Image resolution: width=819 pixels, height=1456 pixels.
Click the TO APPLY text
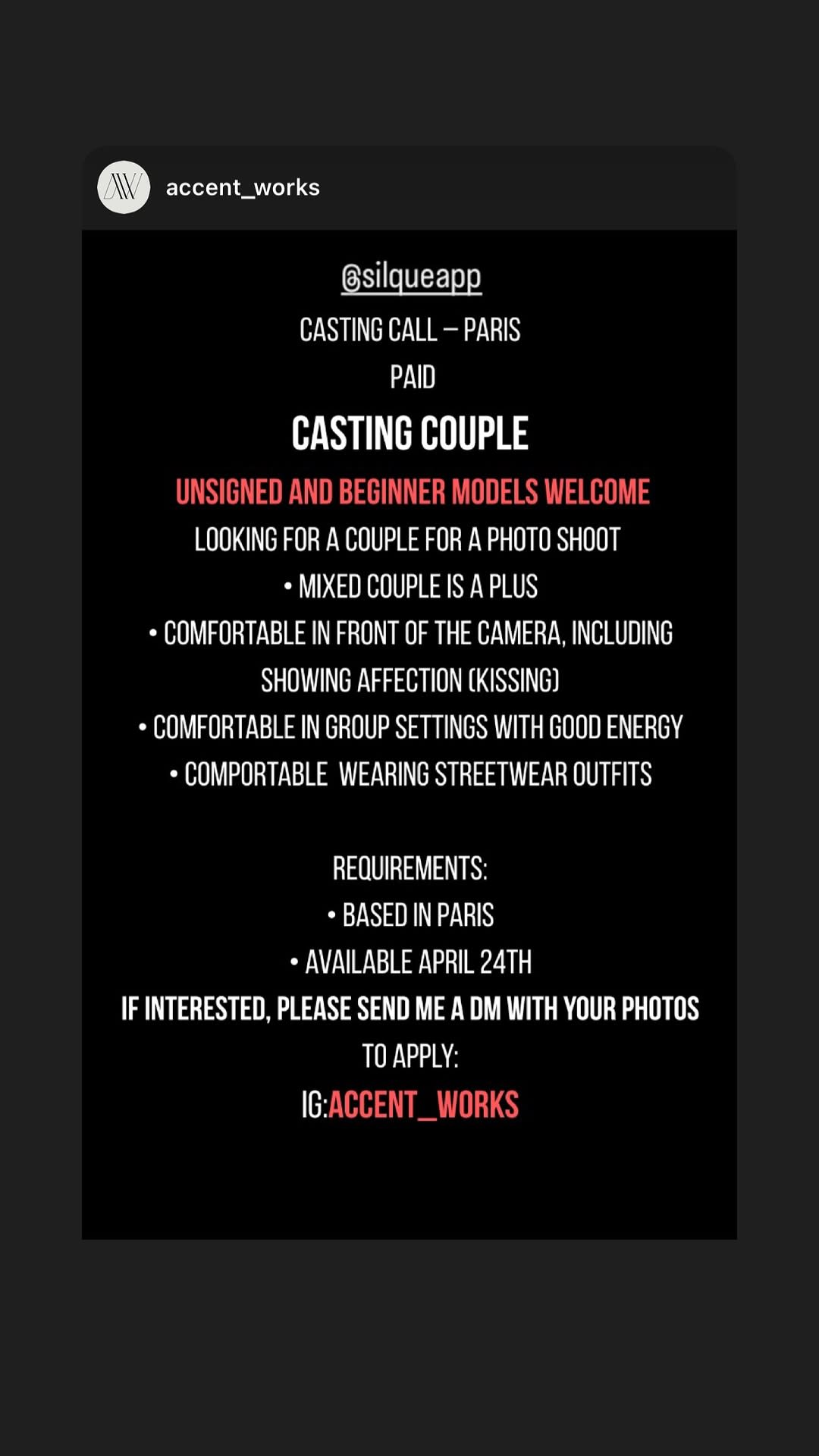410,1054
